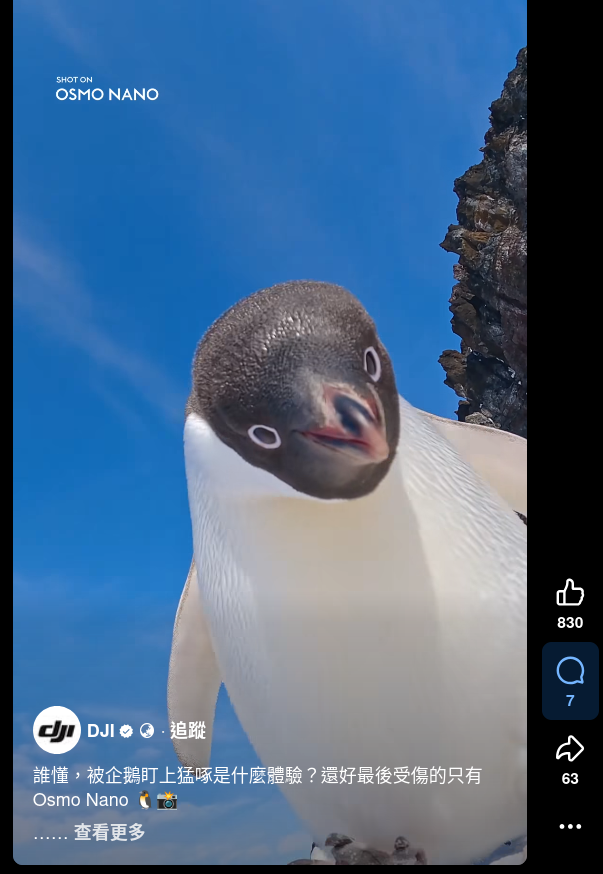Open the DJI profile avatar
The image size is (603, 874).
(57, 731)
